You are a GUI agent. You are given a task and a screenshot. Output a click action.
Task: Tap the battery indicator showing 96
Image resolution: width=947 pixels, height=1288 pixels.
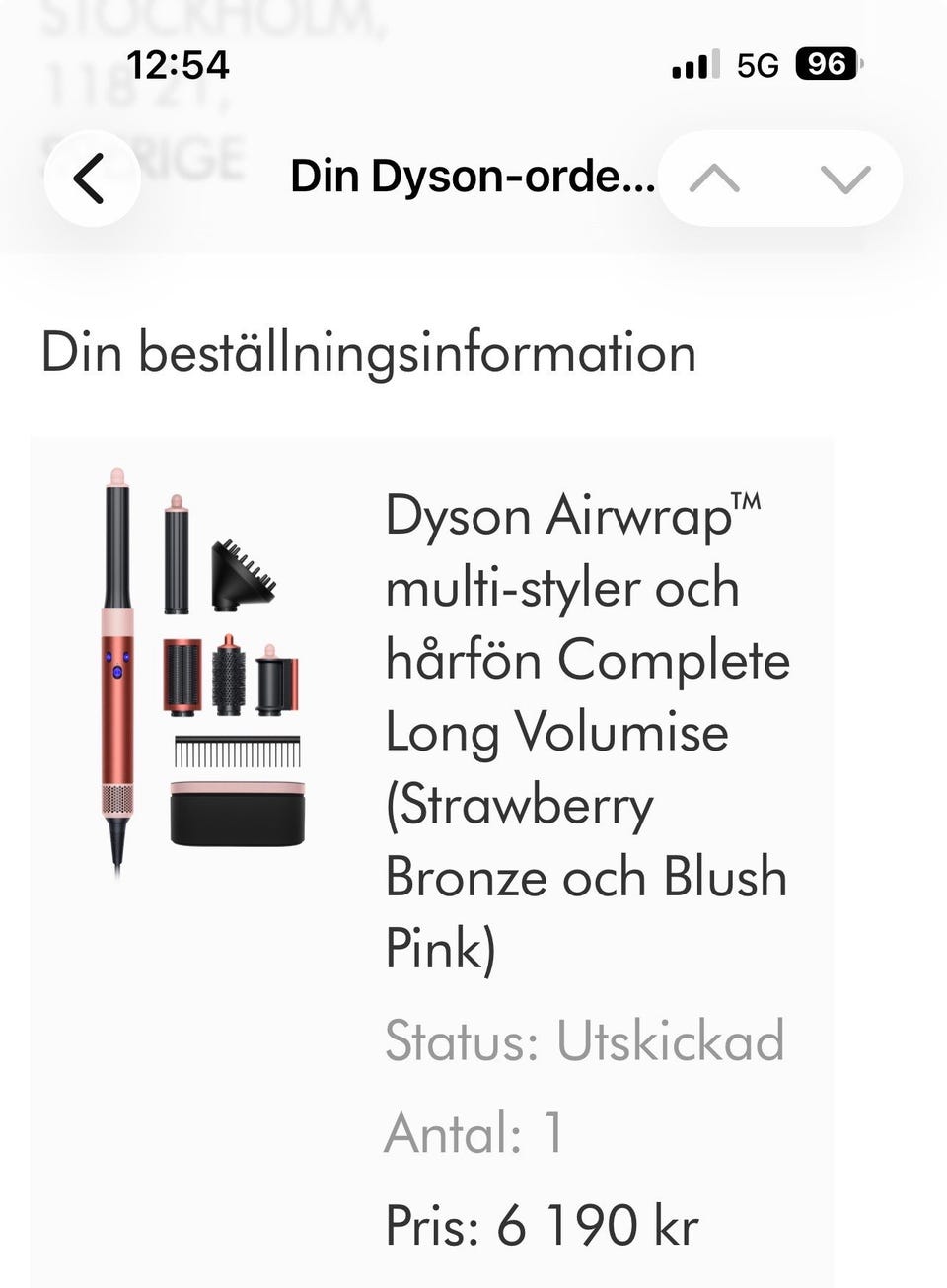[827, 64]
